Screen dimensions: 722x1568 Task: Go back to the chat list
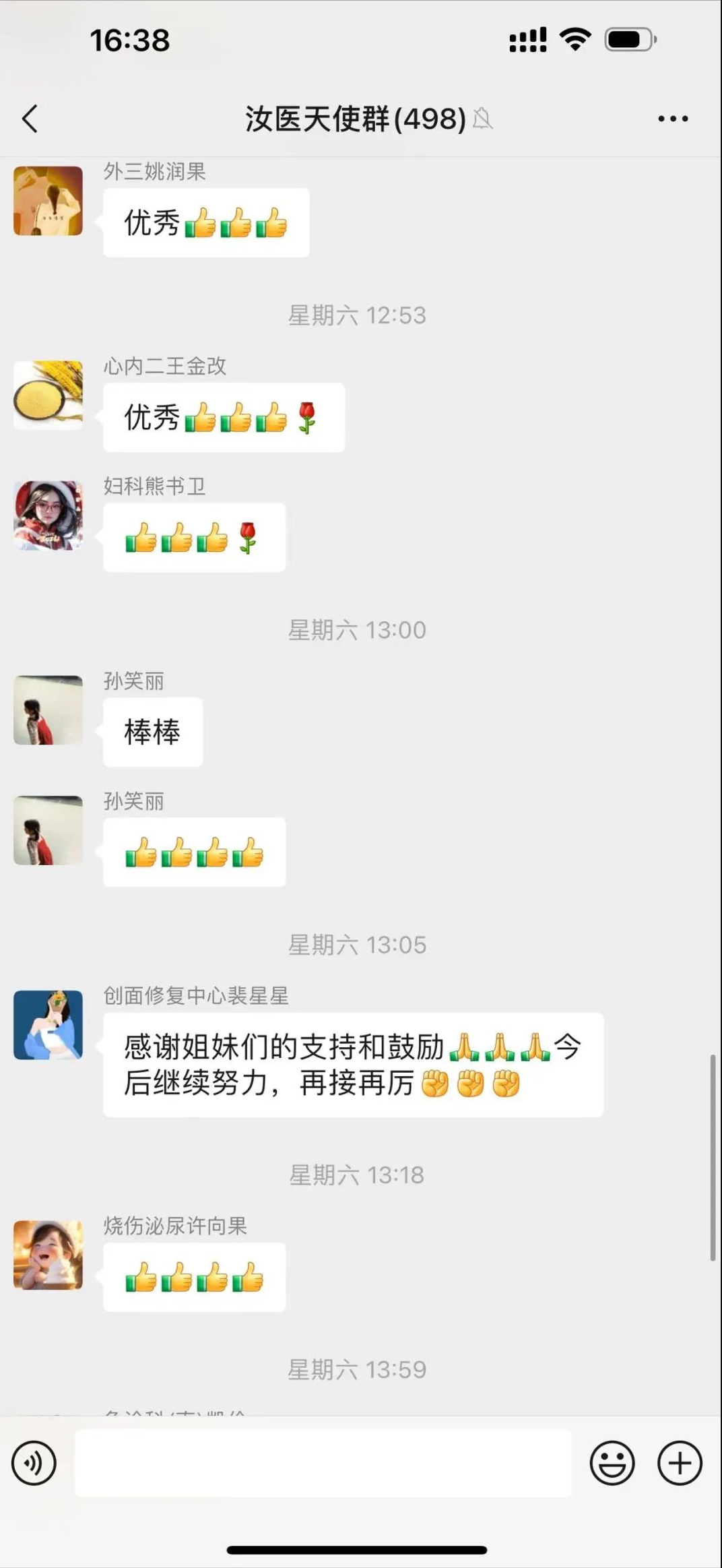tap(30, 119)
